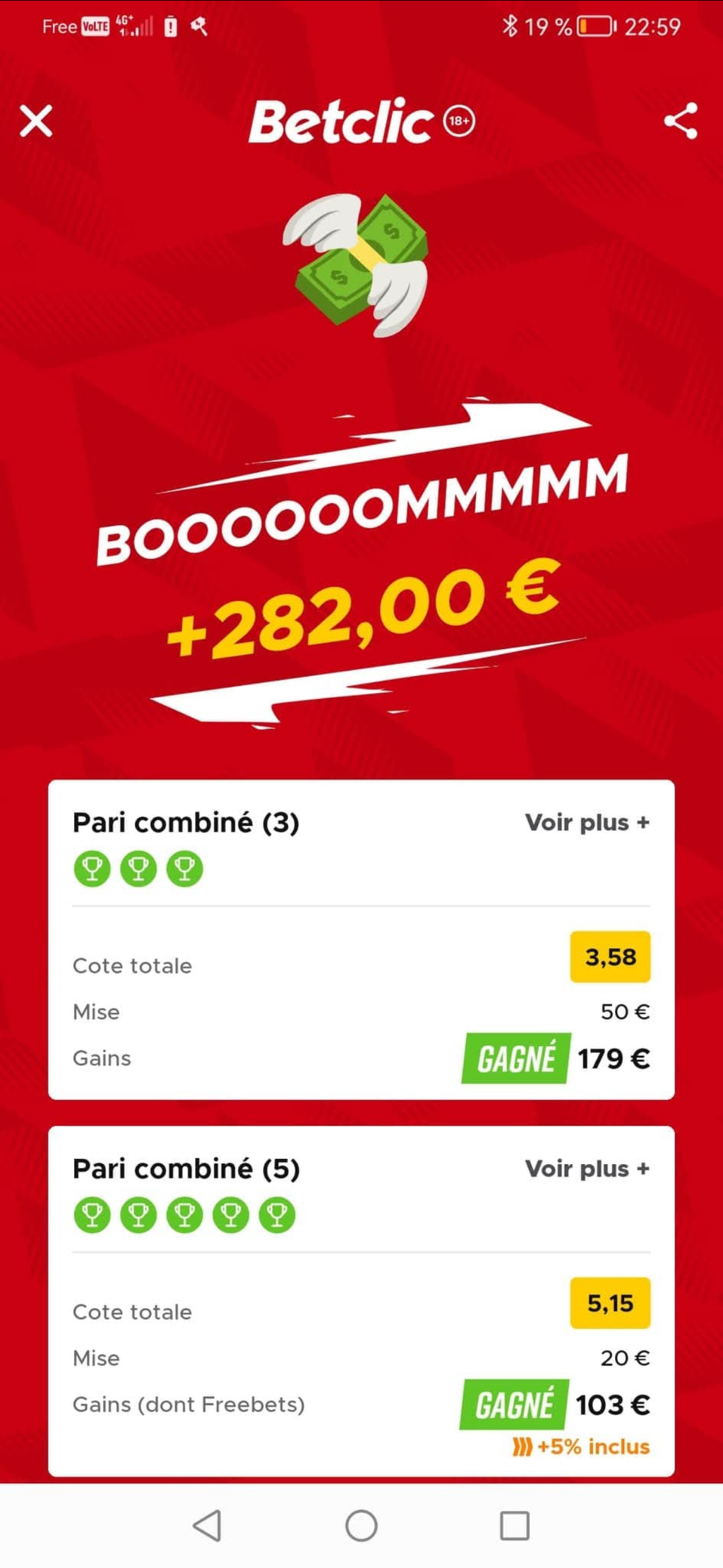The width and height of the screenshot is (723, 1568).
Task: Go to the home screen
Action: (x=361, y=1526)
